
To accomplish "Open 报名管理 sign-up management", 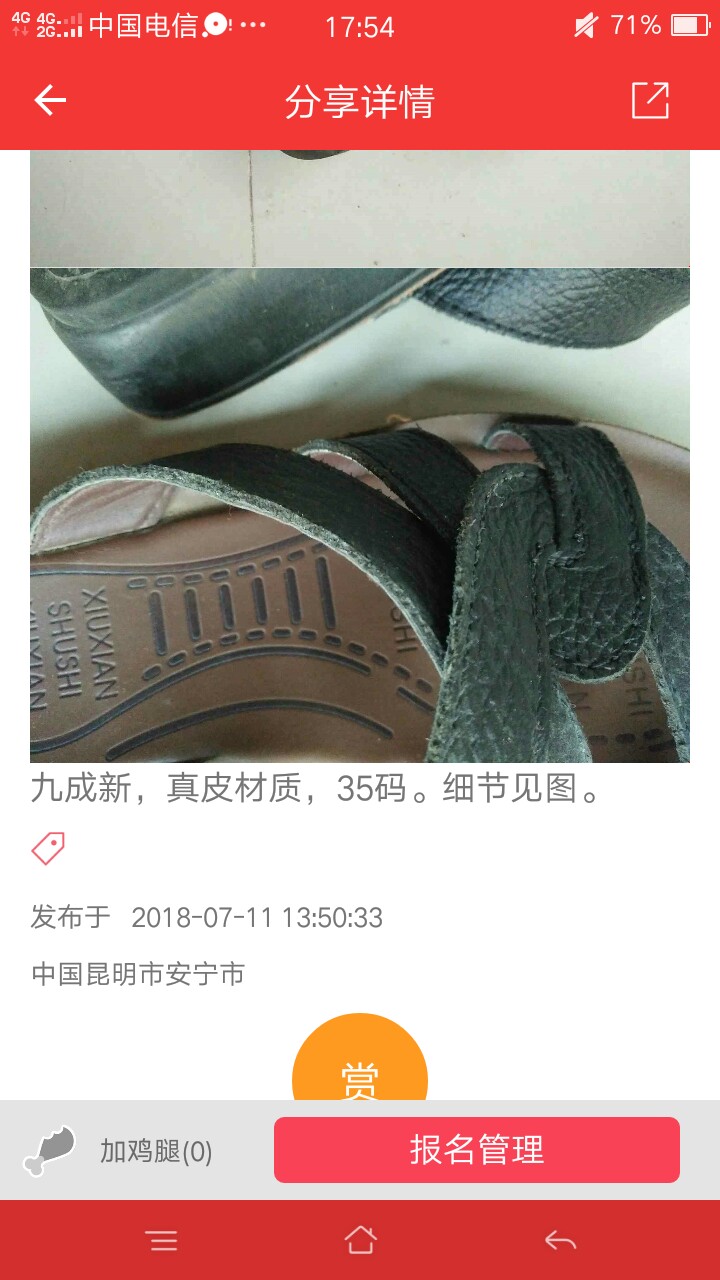I will tap(477, 1150).
